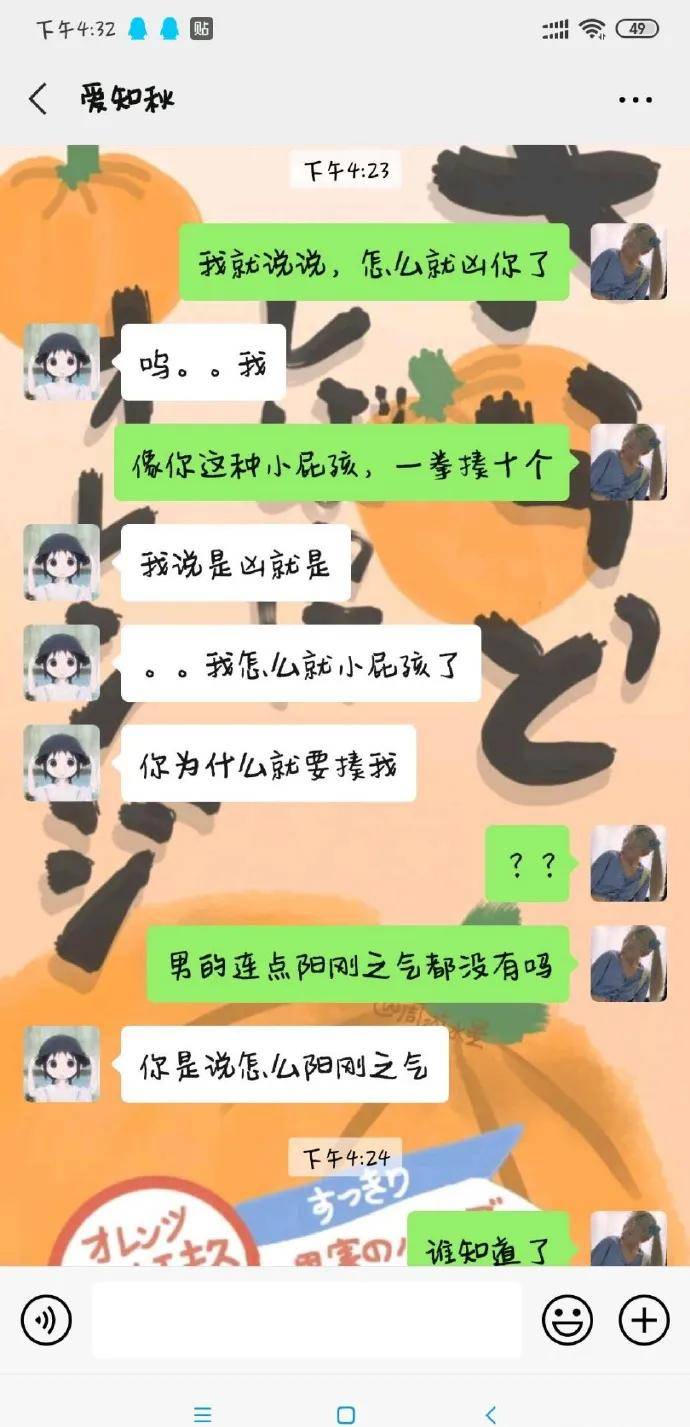Open the plus attachment menu

[x=643, y=1319]
